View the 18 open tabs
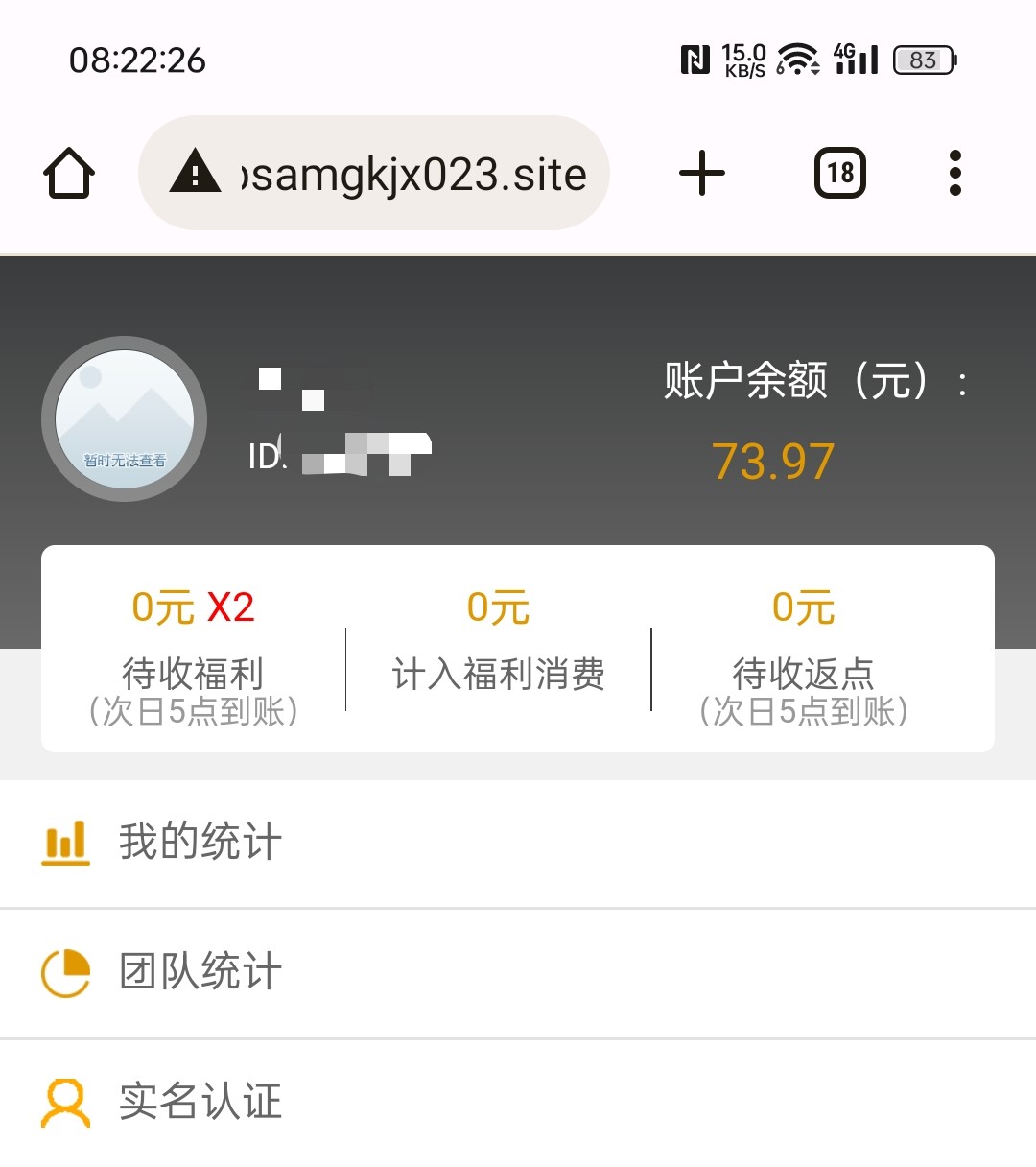 point(840,174)
